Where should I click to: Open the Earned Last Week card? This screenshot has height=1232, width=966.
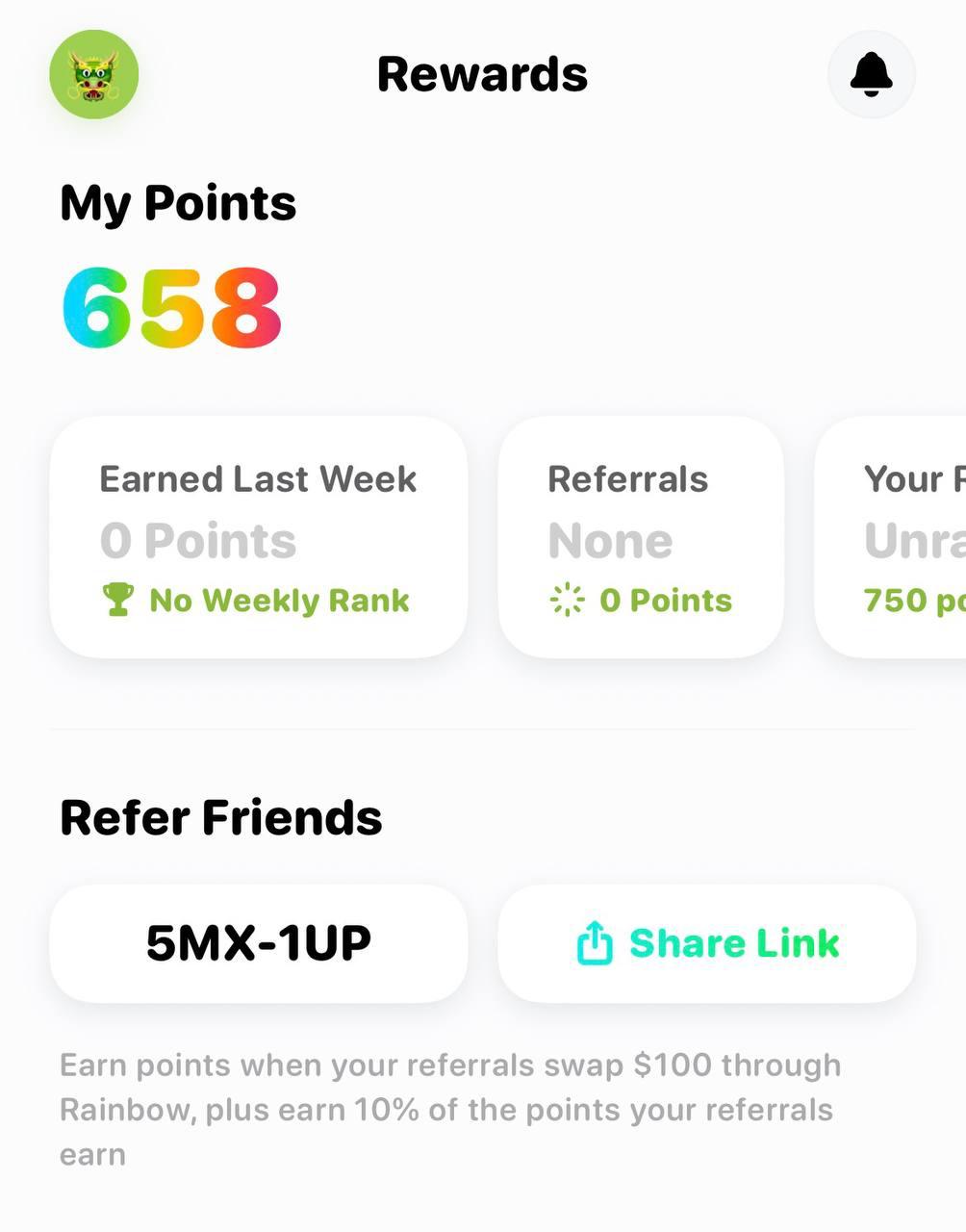(258, 538)
